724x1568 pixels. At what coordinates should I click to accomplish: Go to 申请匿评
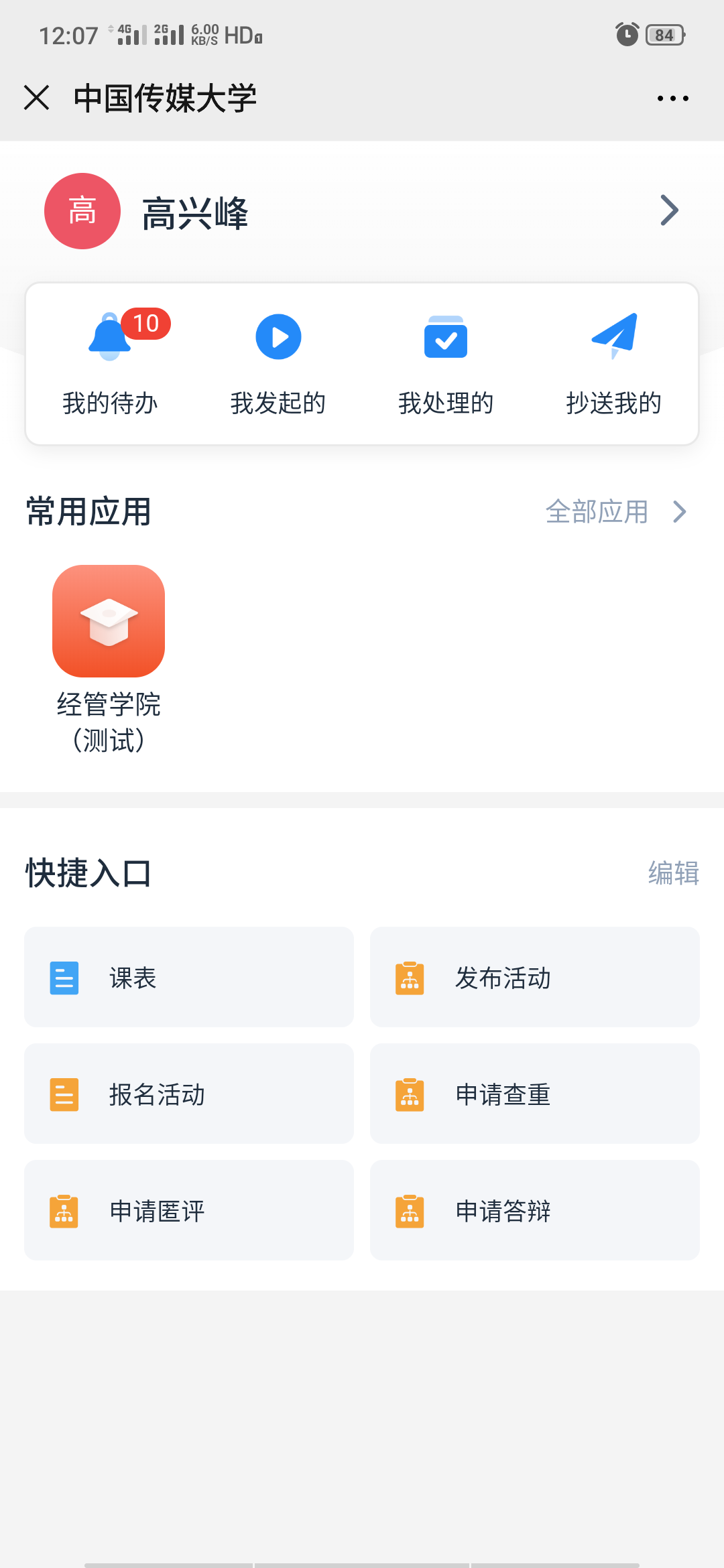pos(189,1211)
